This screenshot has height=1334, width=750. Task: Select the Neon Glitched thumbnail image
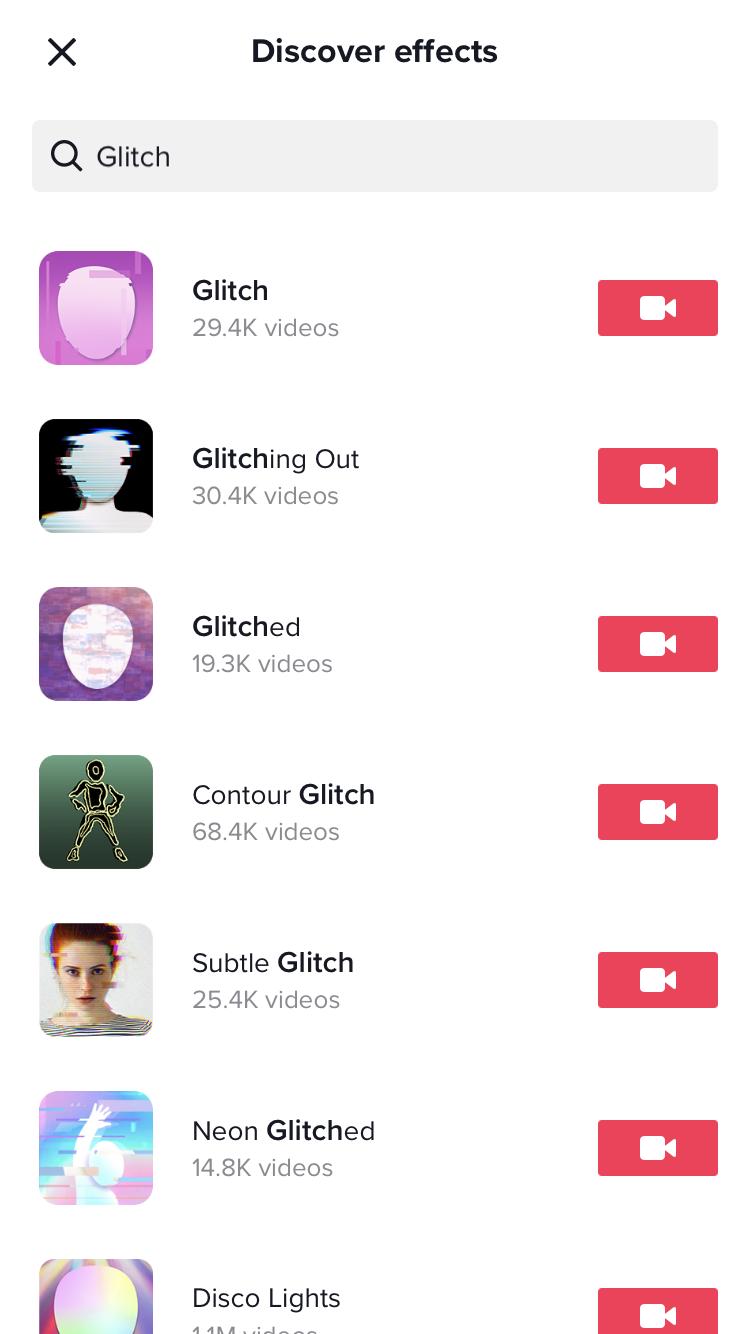pos(95,1148)
